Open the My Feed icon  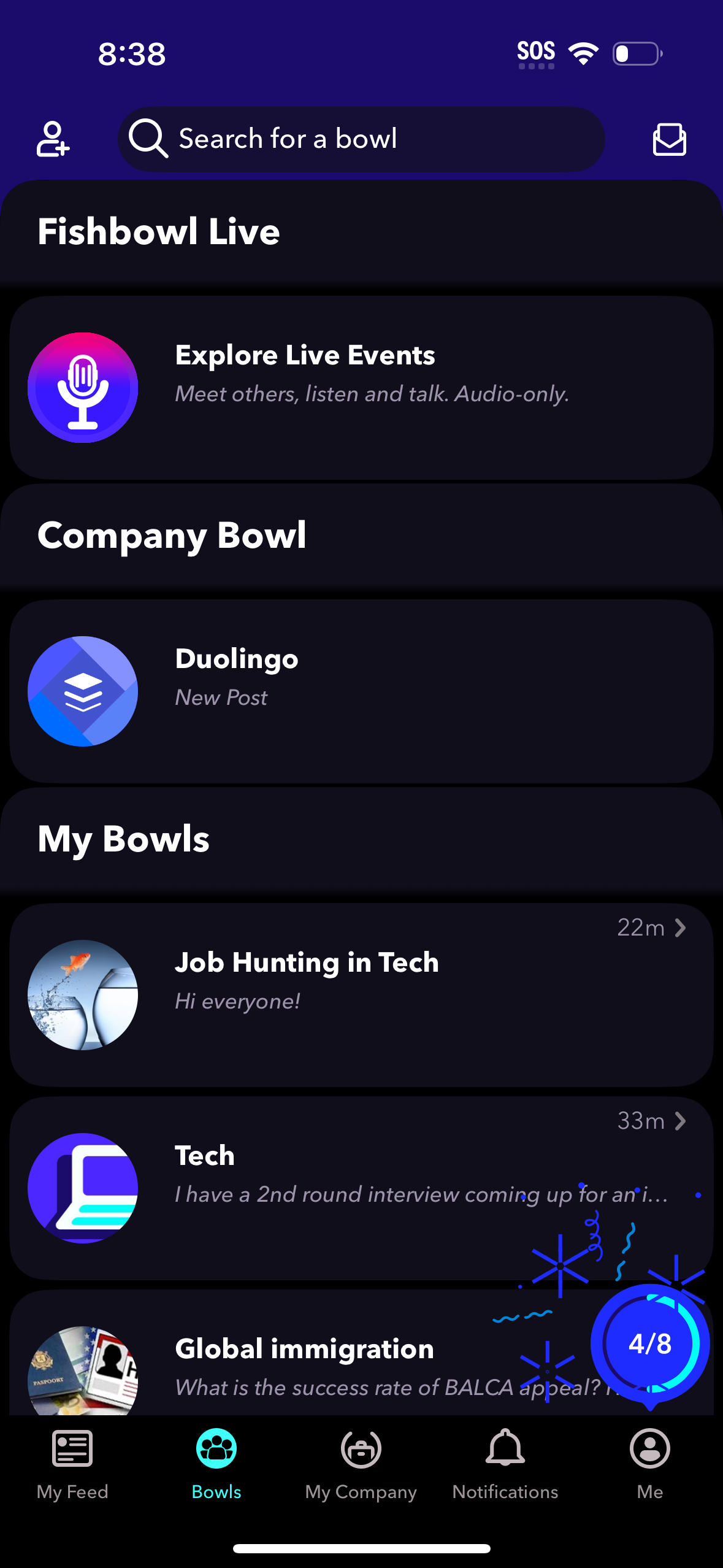tap(72, 1449)
